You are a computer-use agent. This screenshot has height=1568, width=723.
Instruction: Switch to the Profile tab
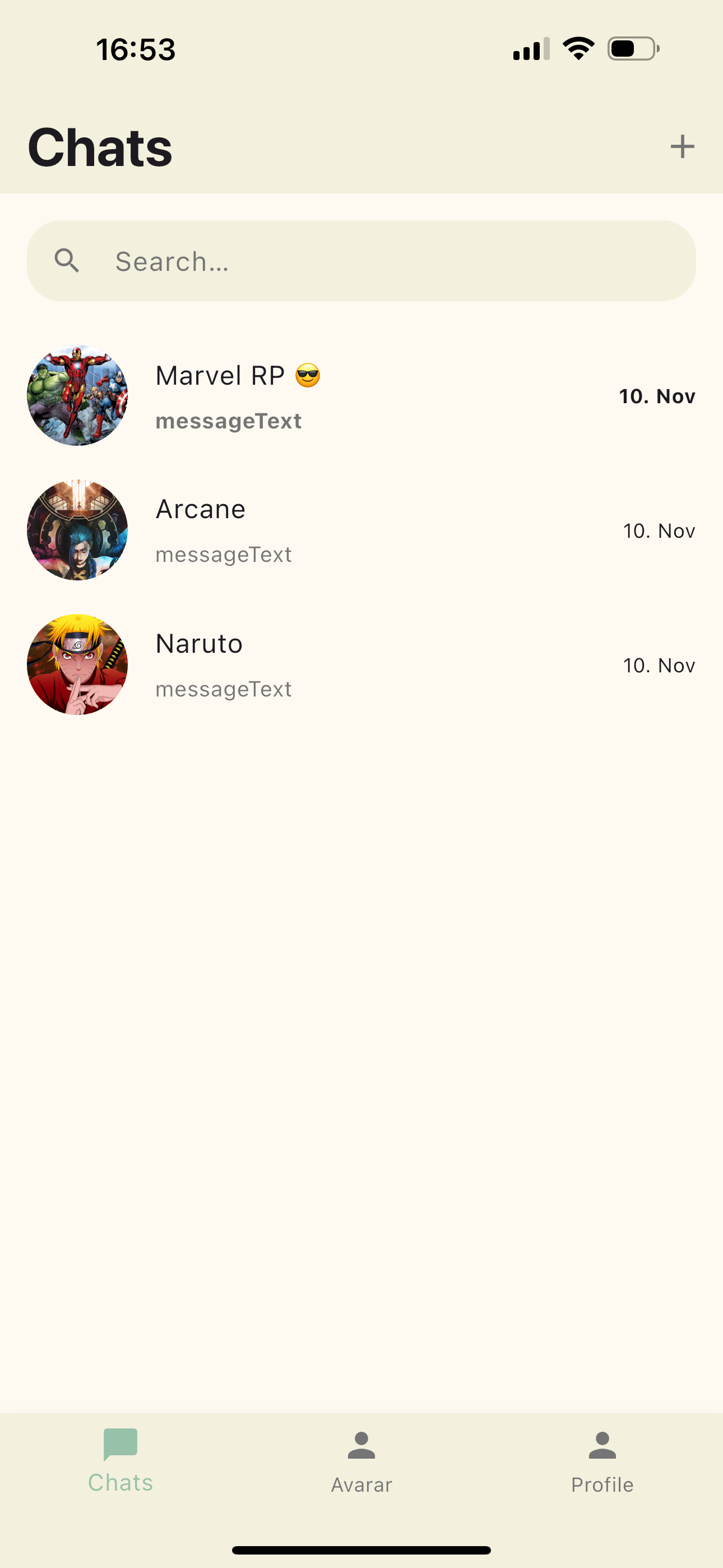point(602,1461)
